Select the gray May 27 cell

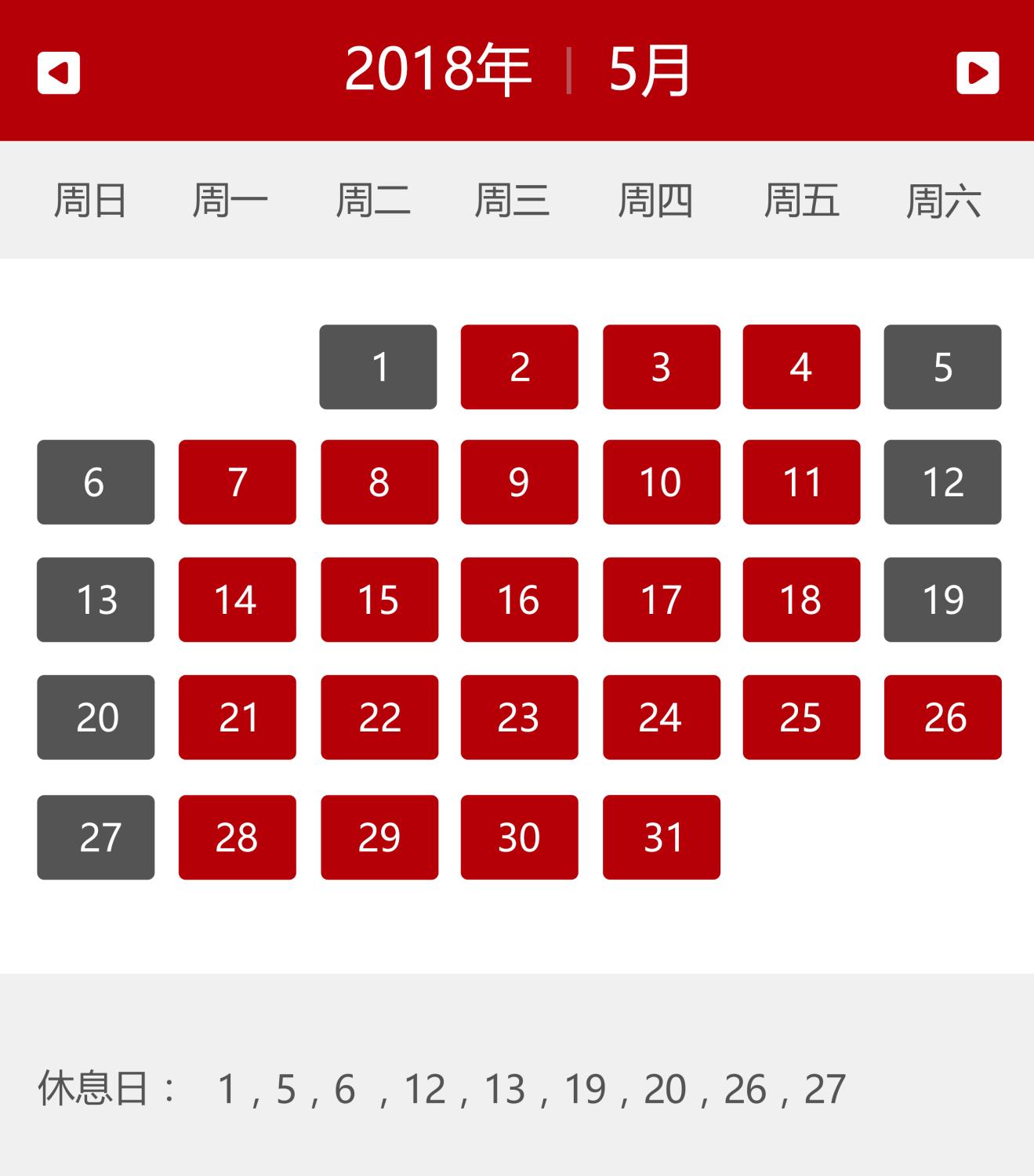[x=95, y=837]
